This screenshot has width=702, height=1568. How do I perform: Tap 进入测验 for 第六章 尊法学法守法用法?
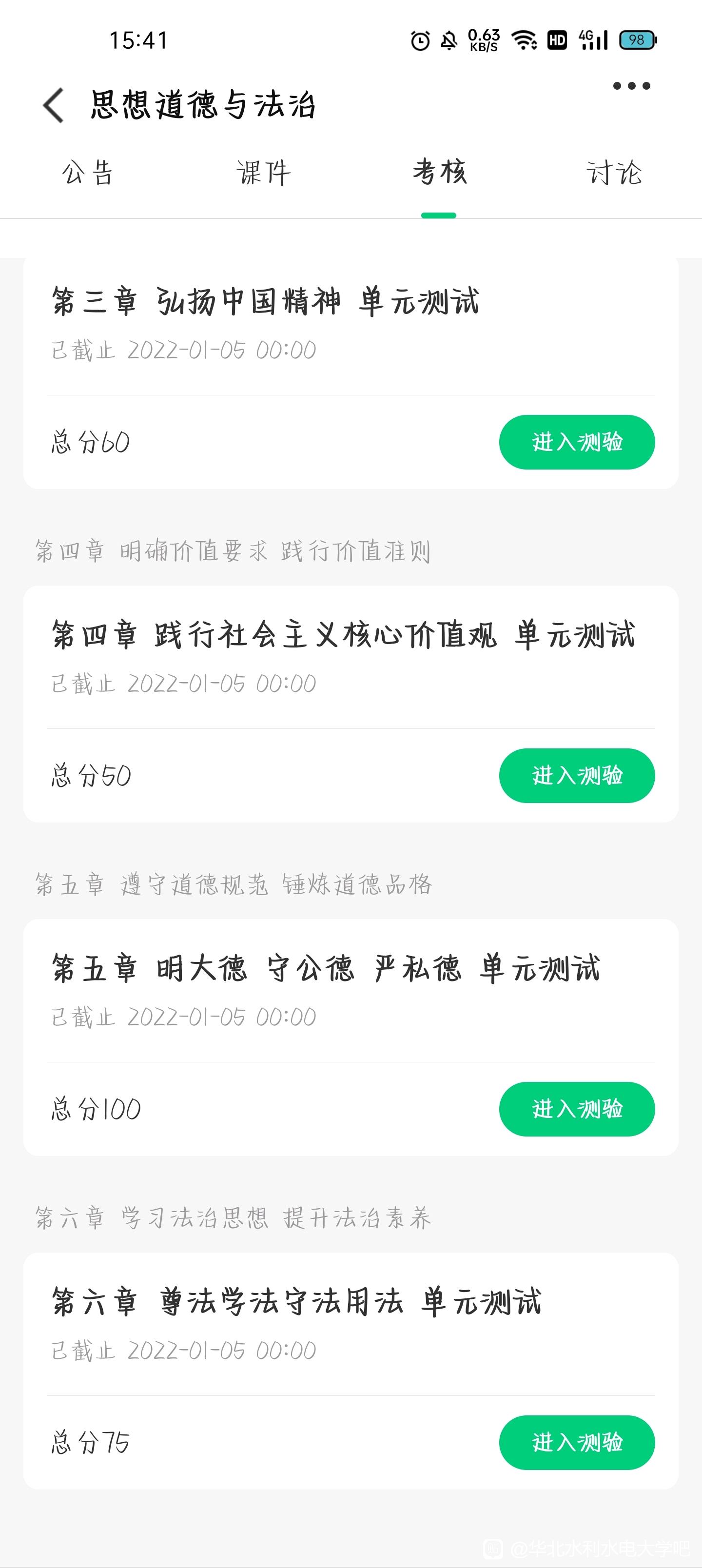tap(577, 1443)
